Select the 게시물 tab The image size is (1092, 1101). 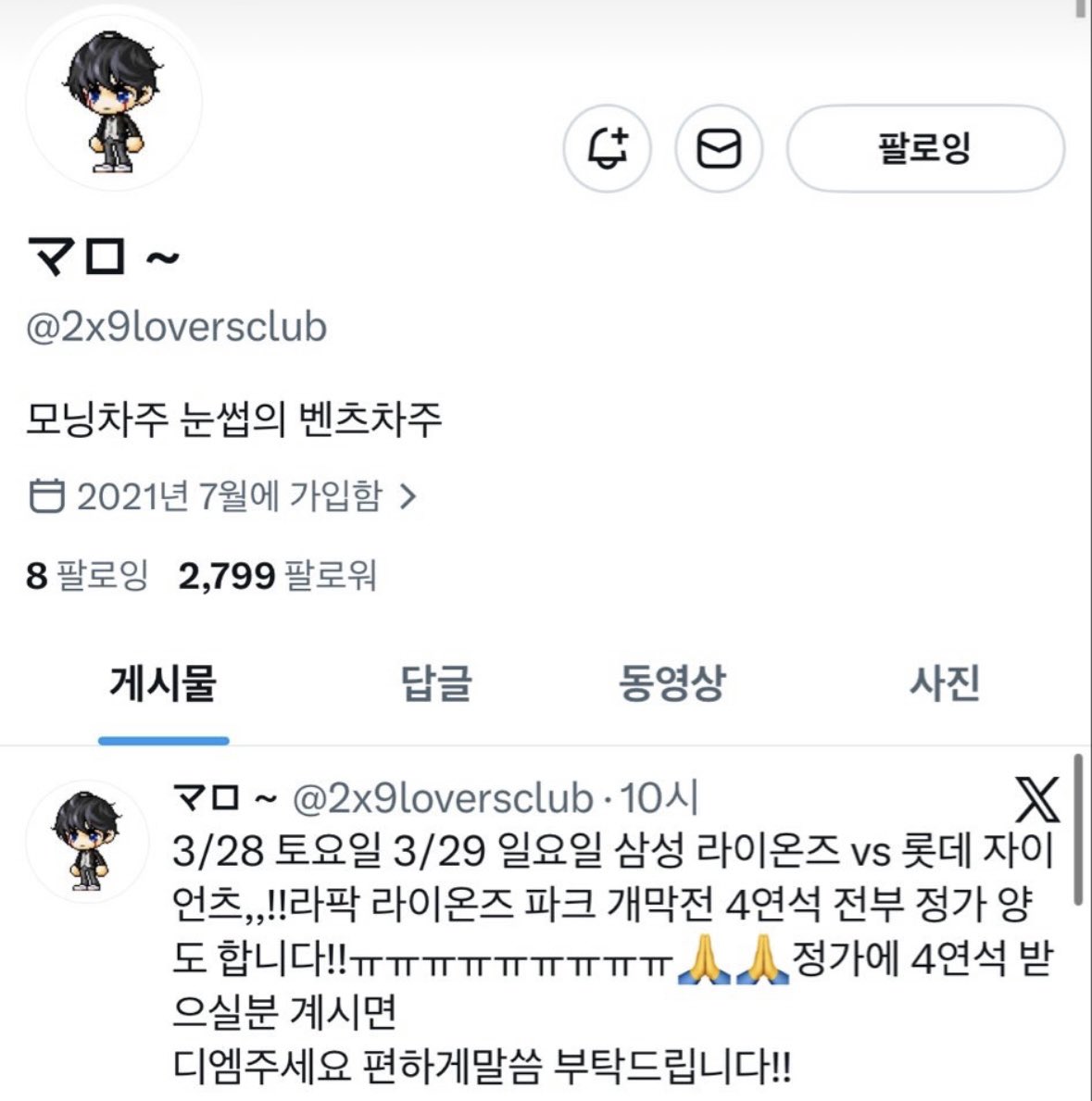163,684
